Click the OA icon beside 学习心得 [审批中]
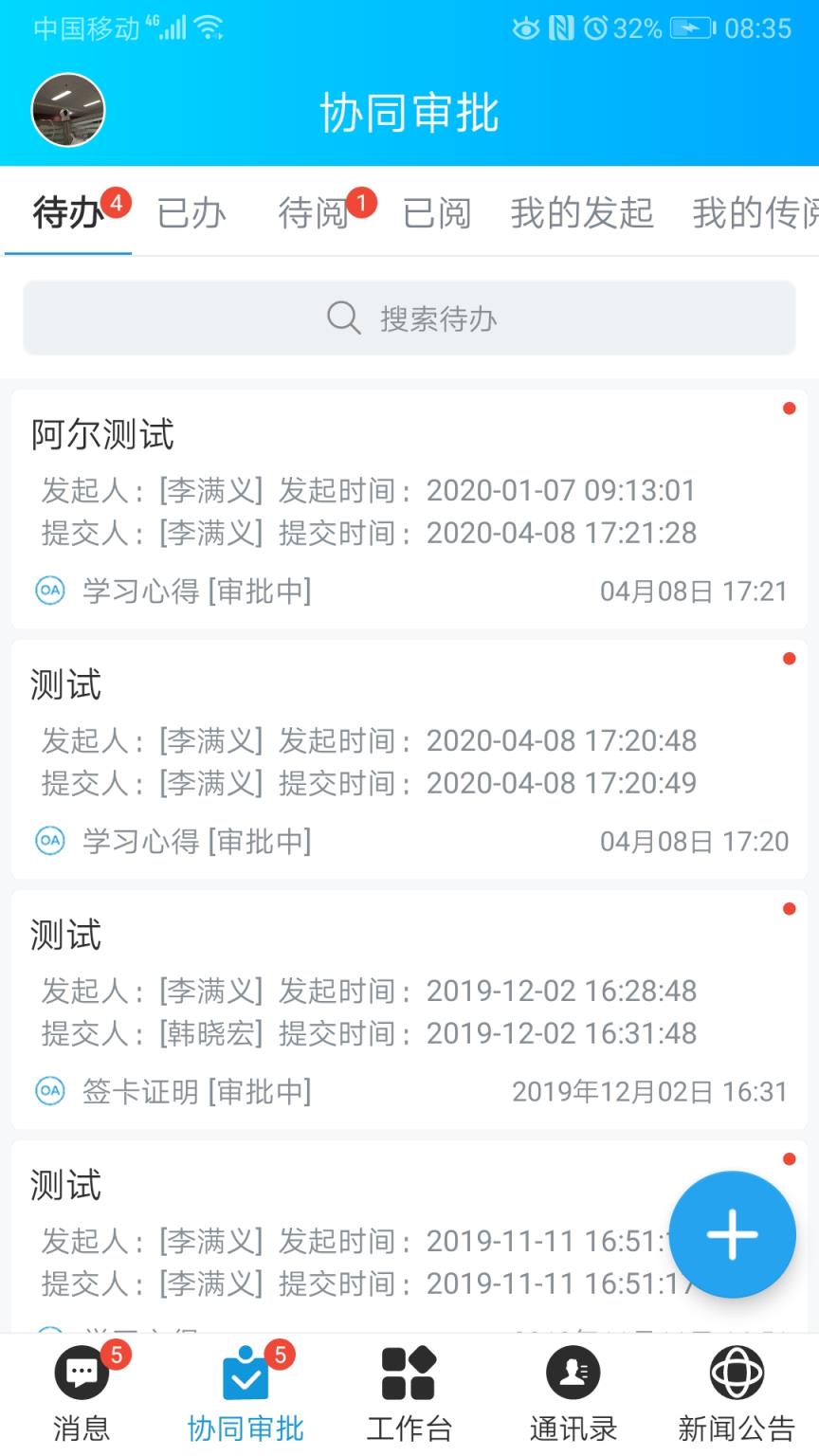 pyautogui.click(x=49, y=590)
